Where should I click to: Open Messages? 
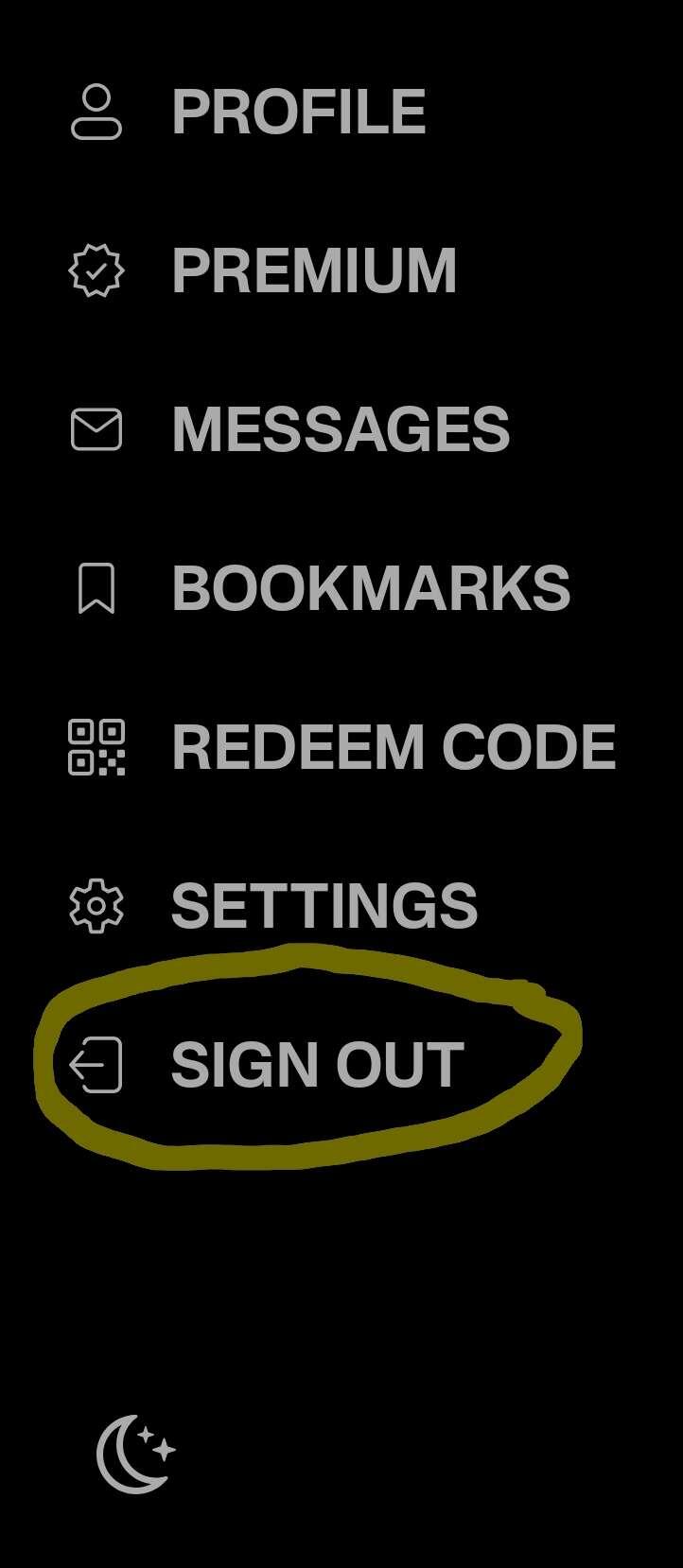(x=290, y=429)
